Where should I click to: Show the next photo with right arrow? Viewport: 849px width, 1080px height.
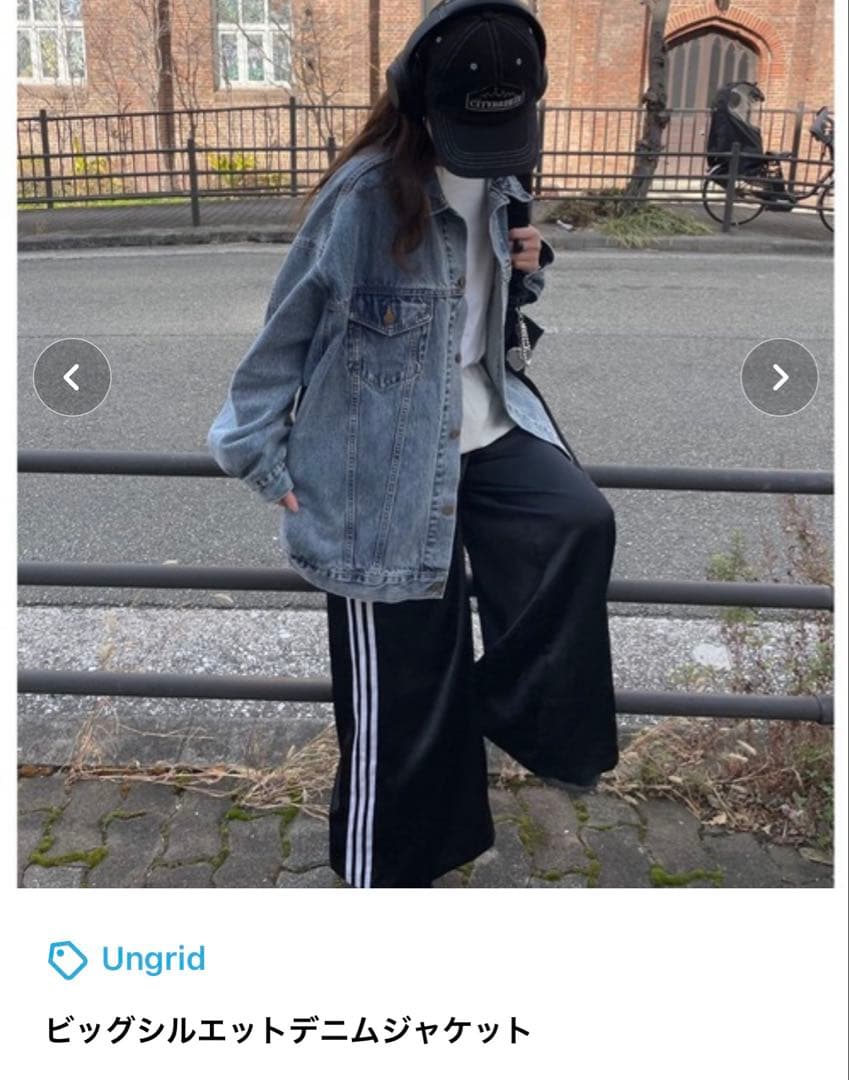[779, 377]
